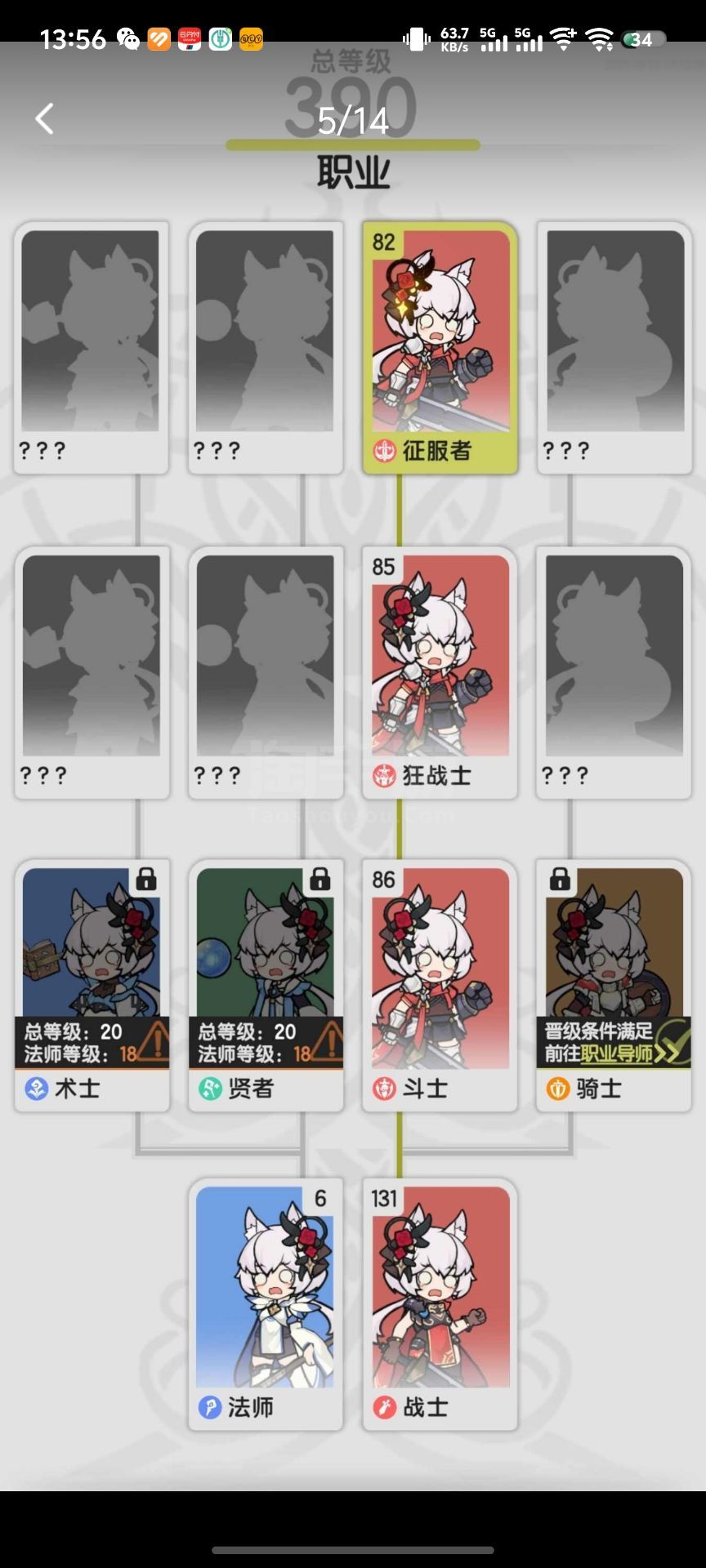706x1568 pixels.
Task: View the 战士 class card
Action: coord(440,1303)
